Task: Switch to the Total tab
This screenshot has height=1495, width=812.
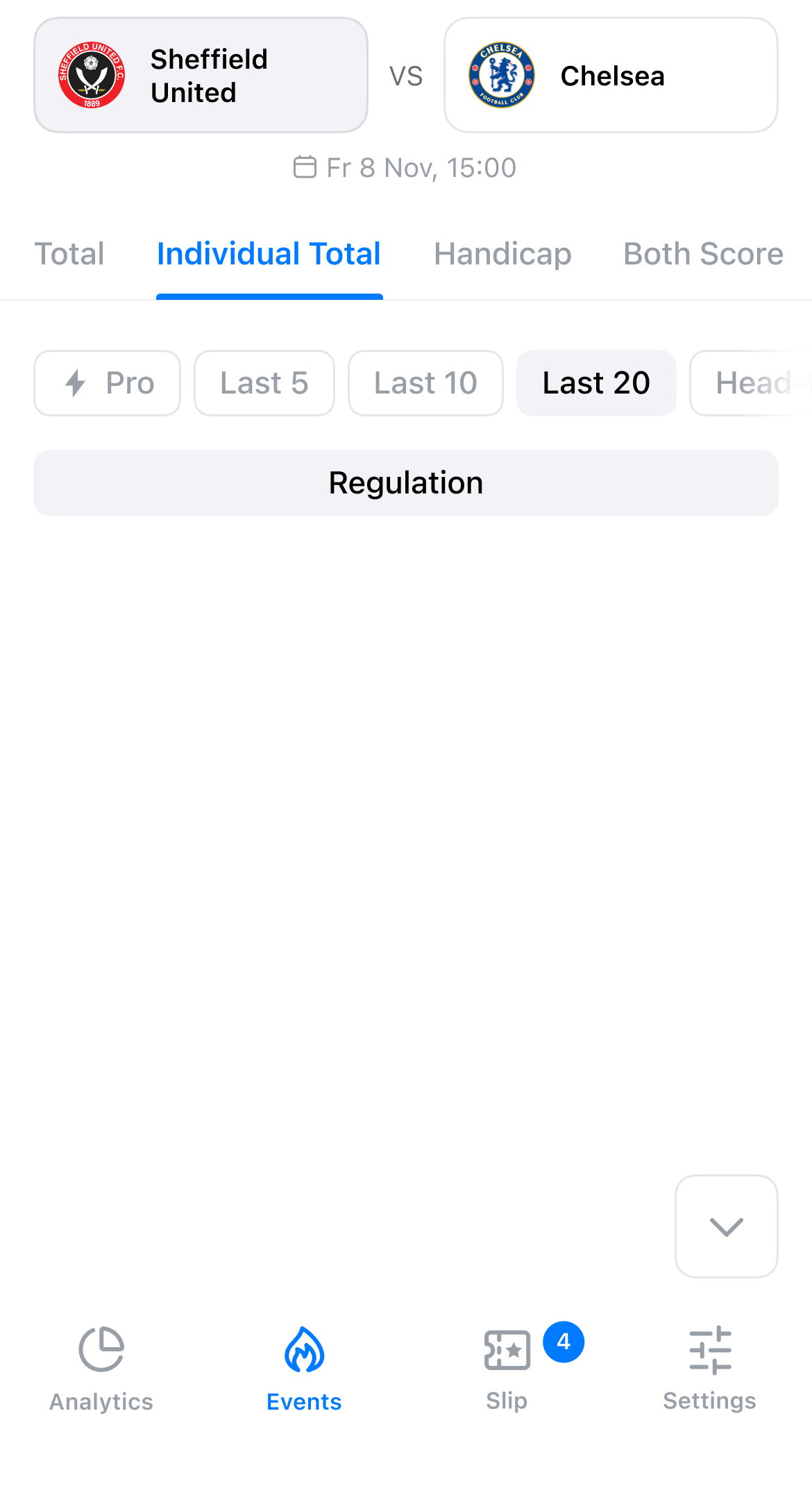Action: (69, 254)
